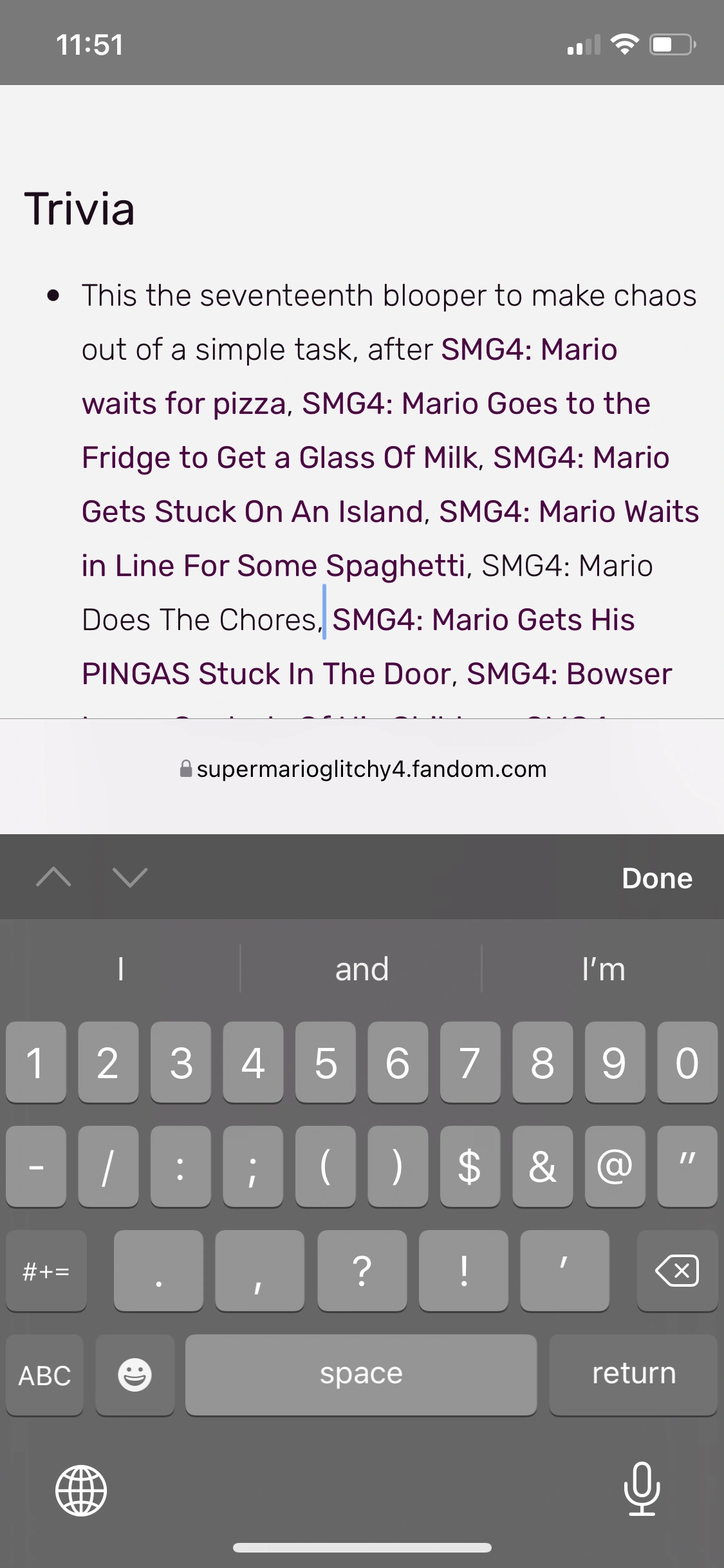Viewport: 724px width, 1568px height.
Task: Open the emoji keyboard
Action: point(135,1375)
